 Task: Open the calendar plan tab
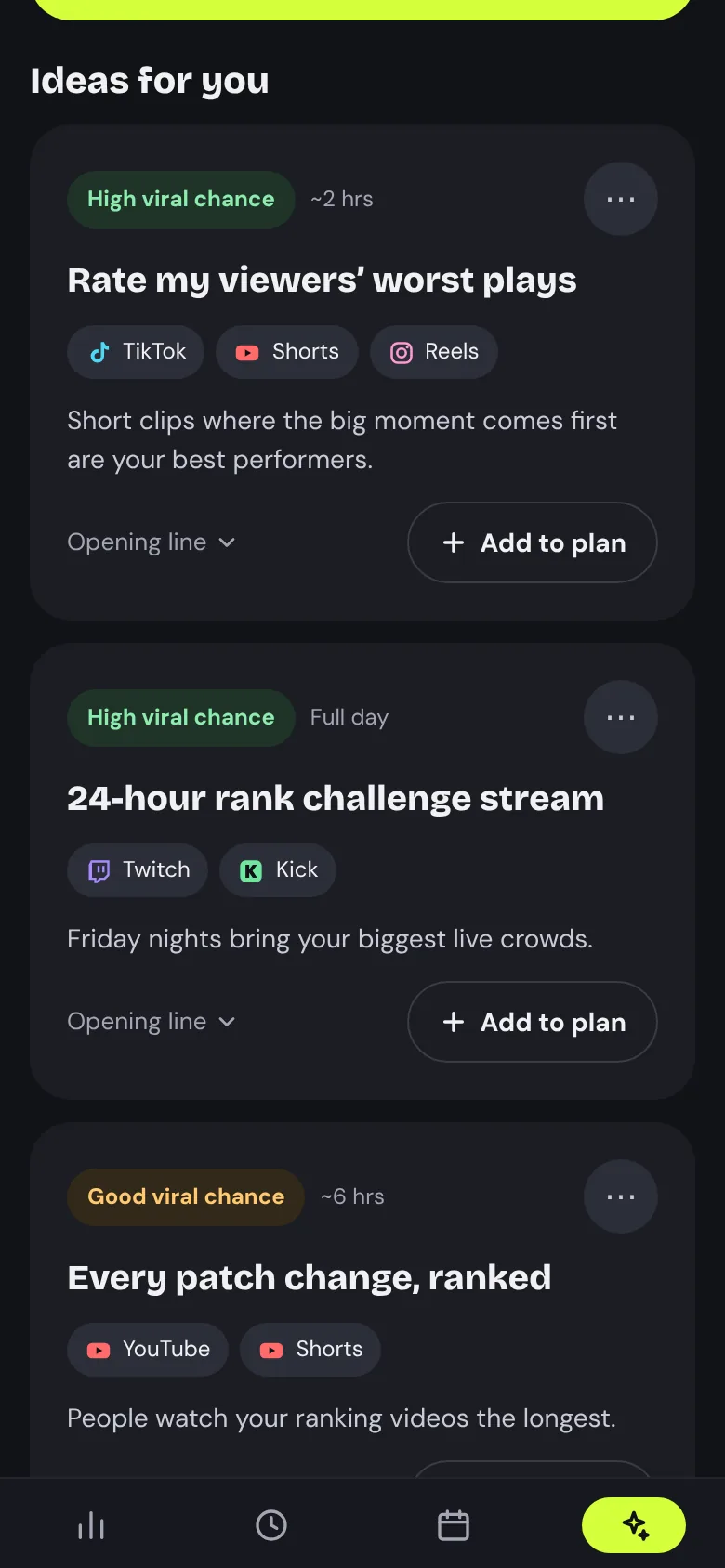[454, 1525]
